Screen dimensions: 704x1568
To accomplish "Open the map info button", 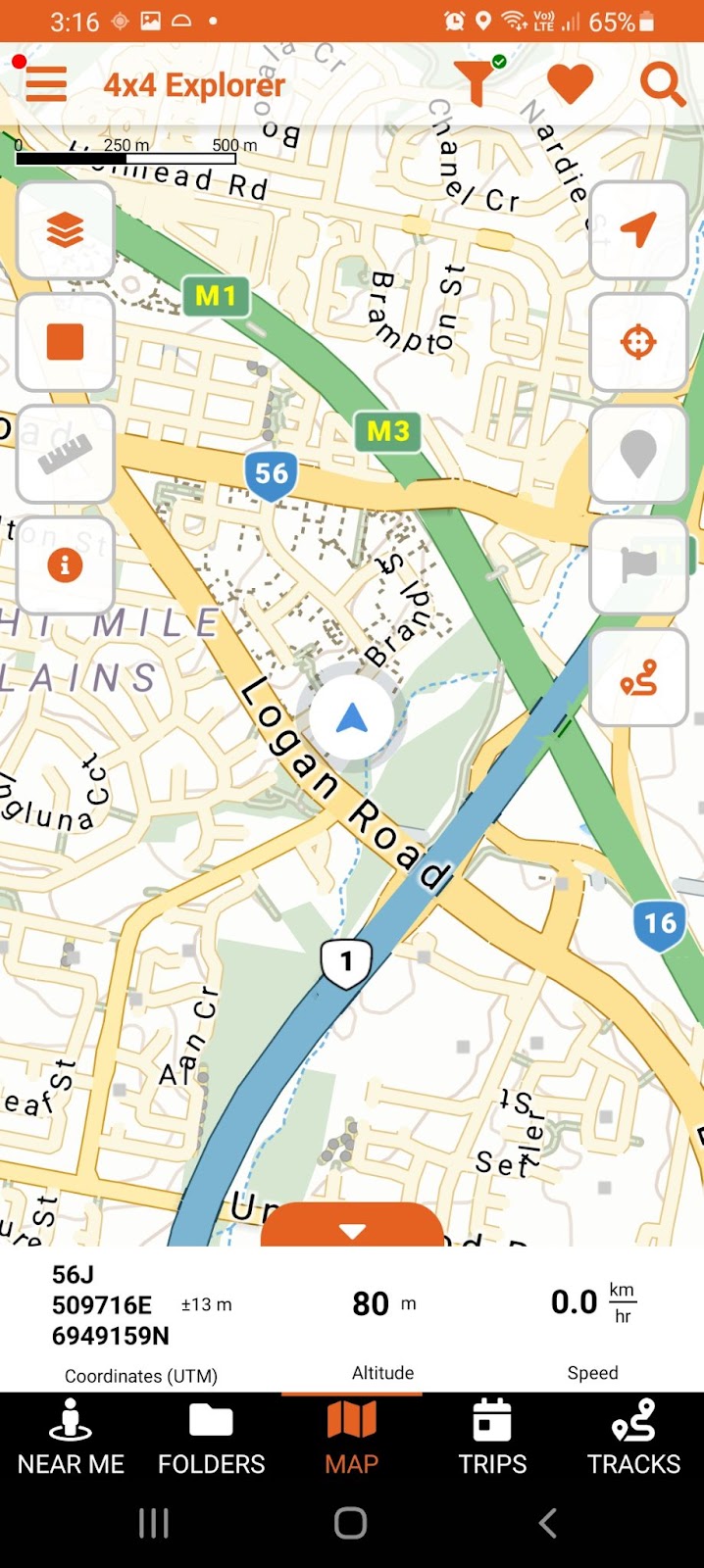I will (66, 565).
